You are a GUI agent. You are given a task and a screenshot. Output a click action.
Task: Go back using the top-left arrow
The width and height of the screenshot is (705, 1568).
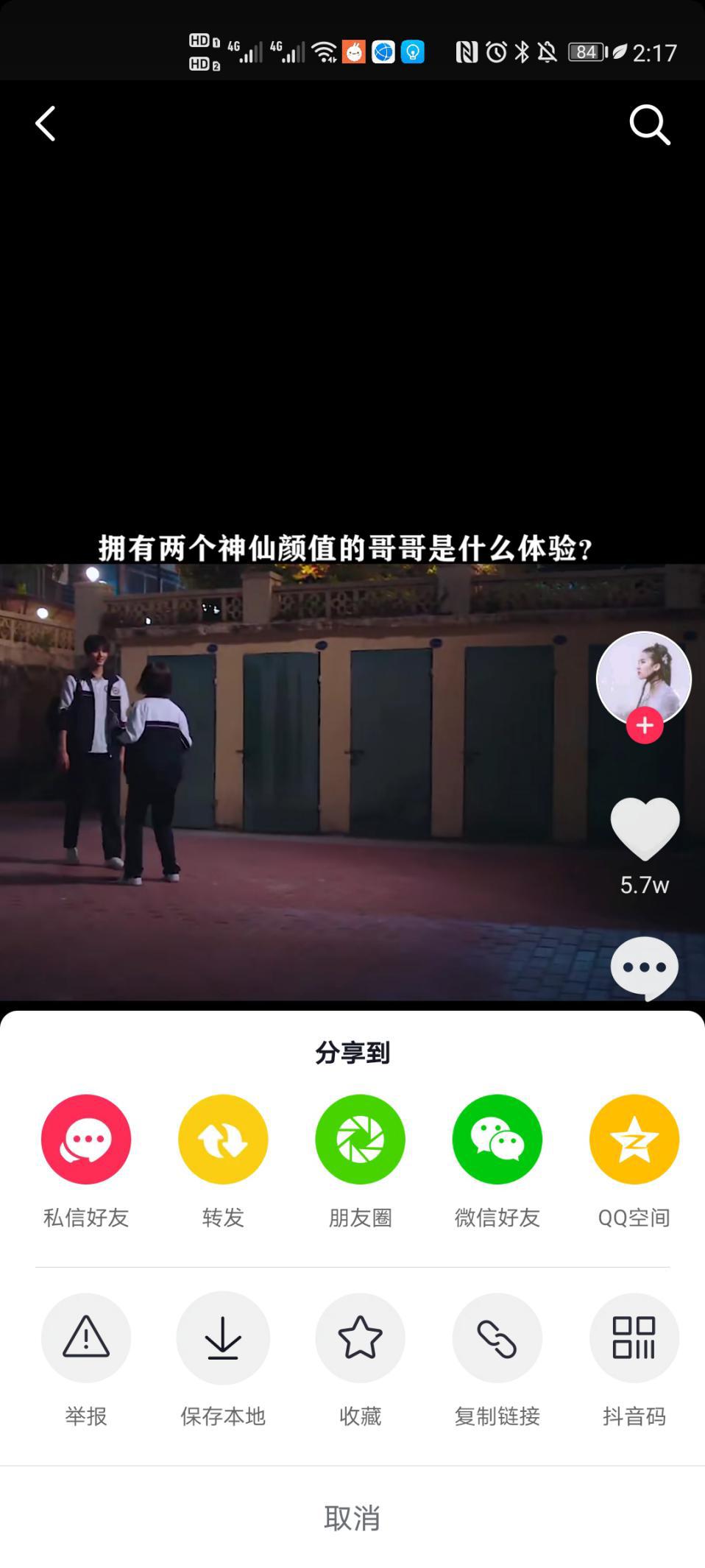point(46,124)
